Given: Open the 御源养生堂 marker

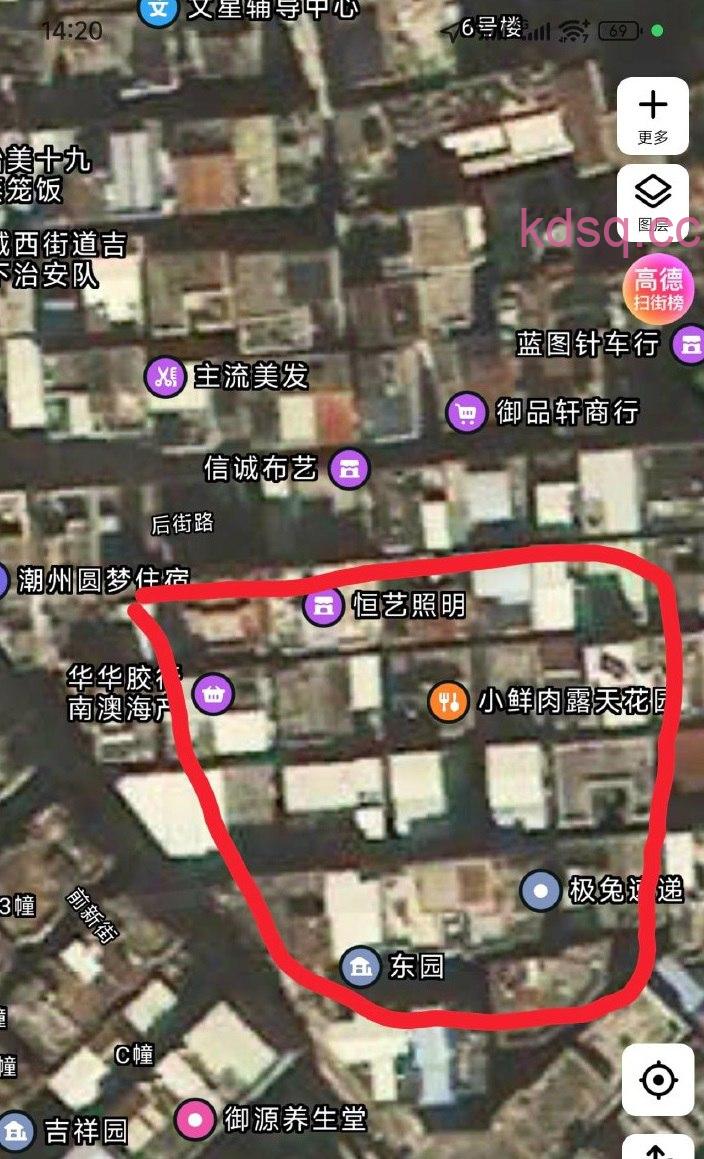Looking at the screenshot, I should [x=195, y=1118].
